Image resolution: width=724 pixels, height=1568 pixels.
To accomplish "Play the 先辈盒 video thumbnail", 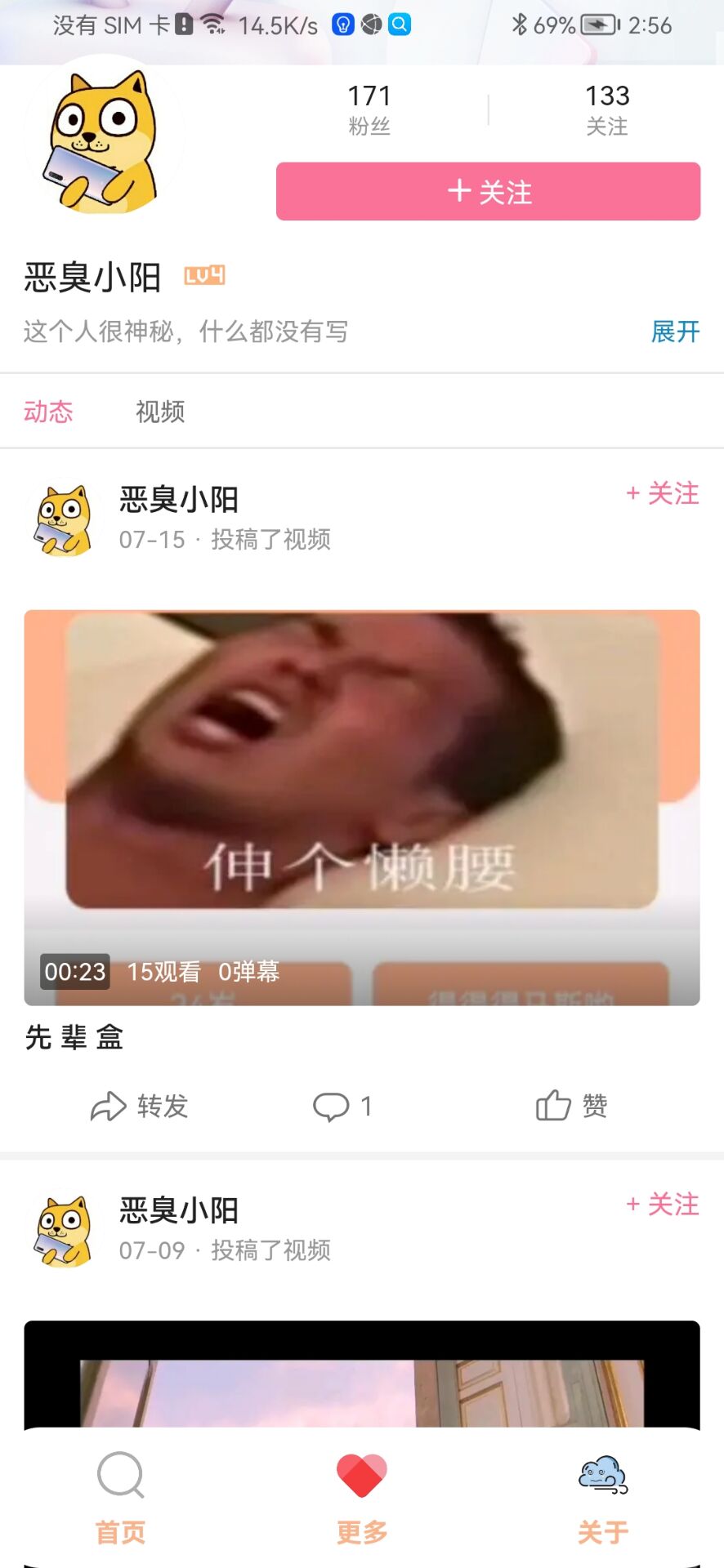I will (x=362, y=807).
